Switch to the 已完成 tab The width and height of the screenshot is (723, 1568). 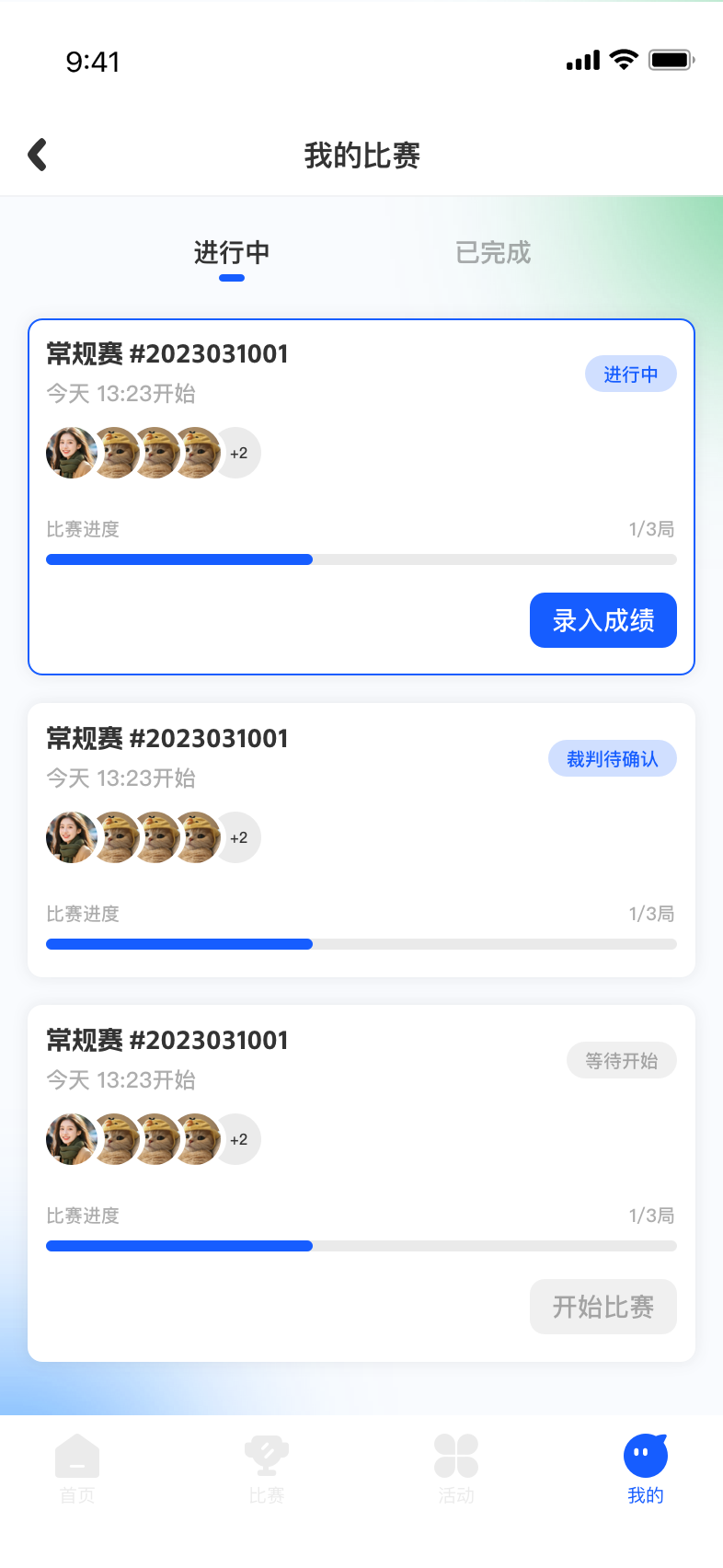pos(493,252)
